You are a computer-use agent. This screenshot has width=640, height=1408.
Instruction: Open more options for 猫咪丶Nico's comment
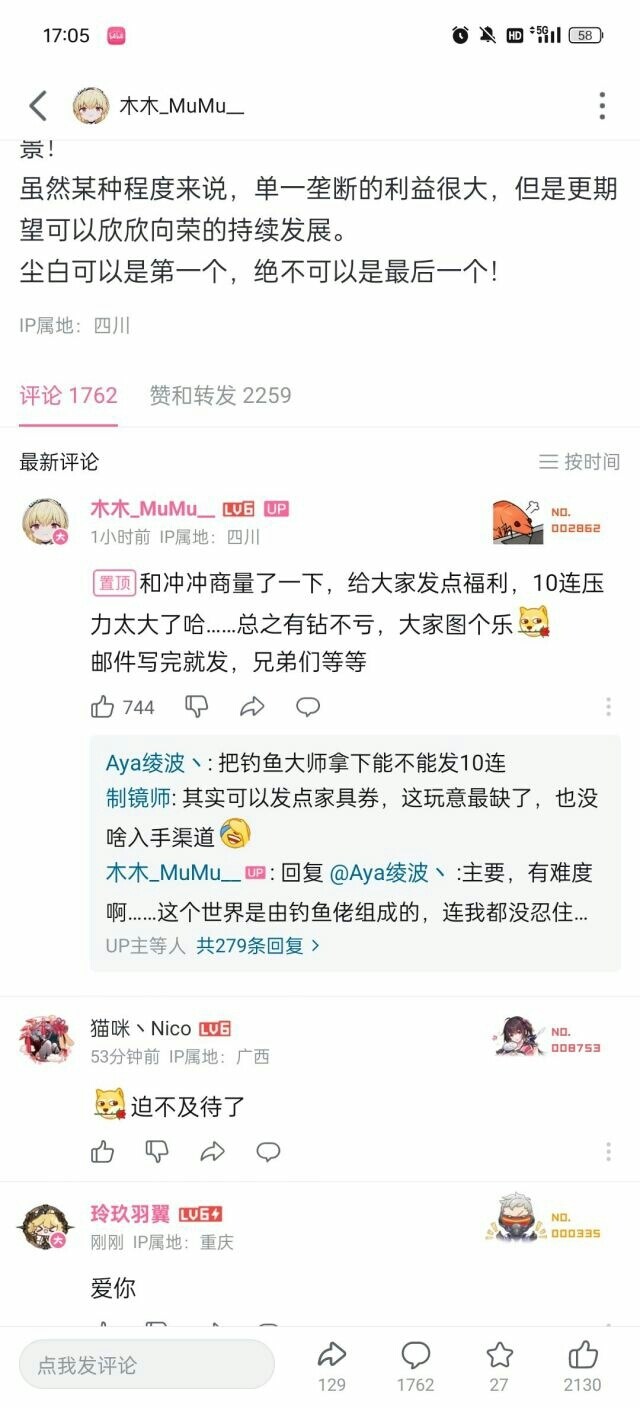(608, 1152)
